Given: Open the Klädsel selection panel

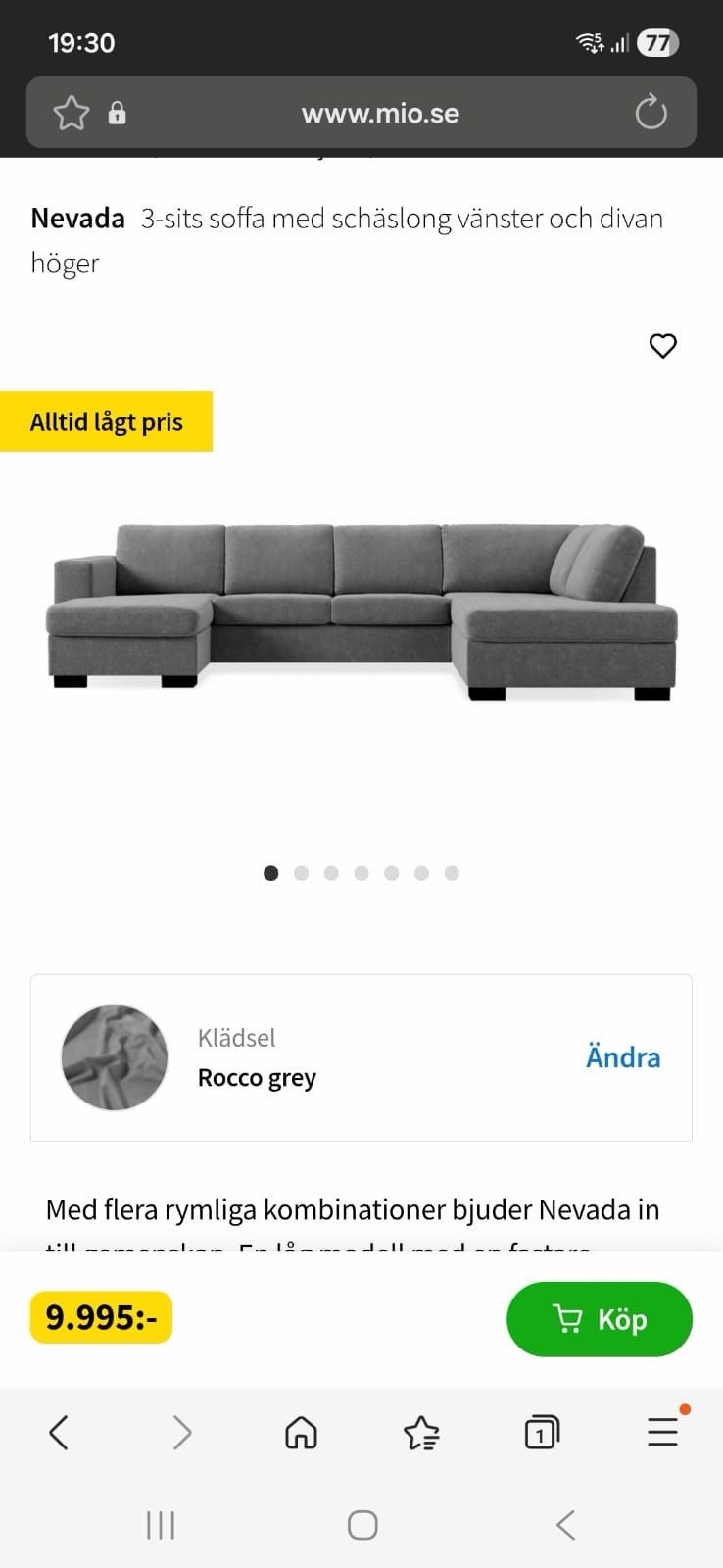Looking at the screenshot, I should 361,1057.
